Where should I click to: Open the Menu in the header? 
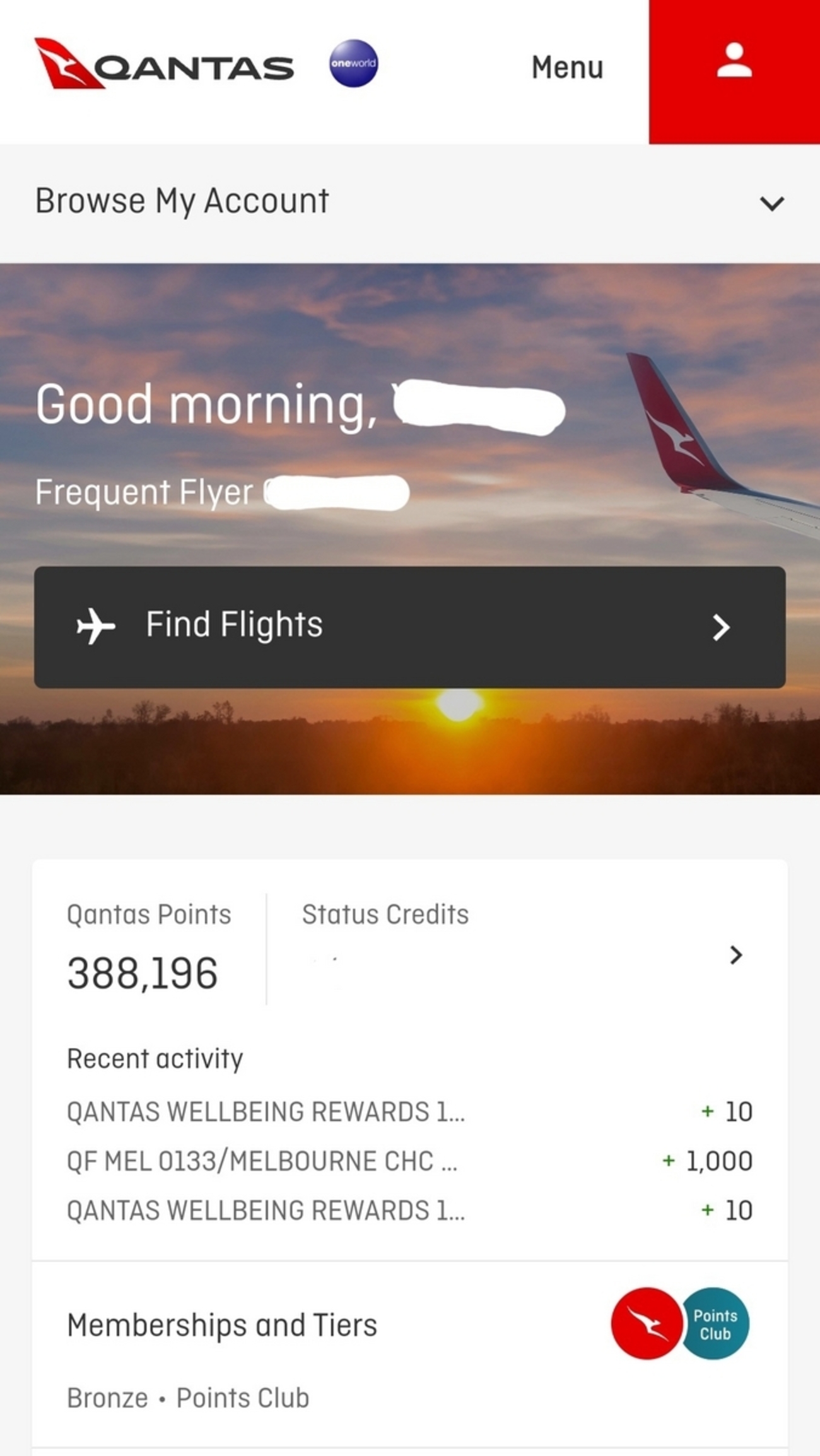pyautogui.click(x=567, y=68)
